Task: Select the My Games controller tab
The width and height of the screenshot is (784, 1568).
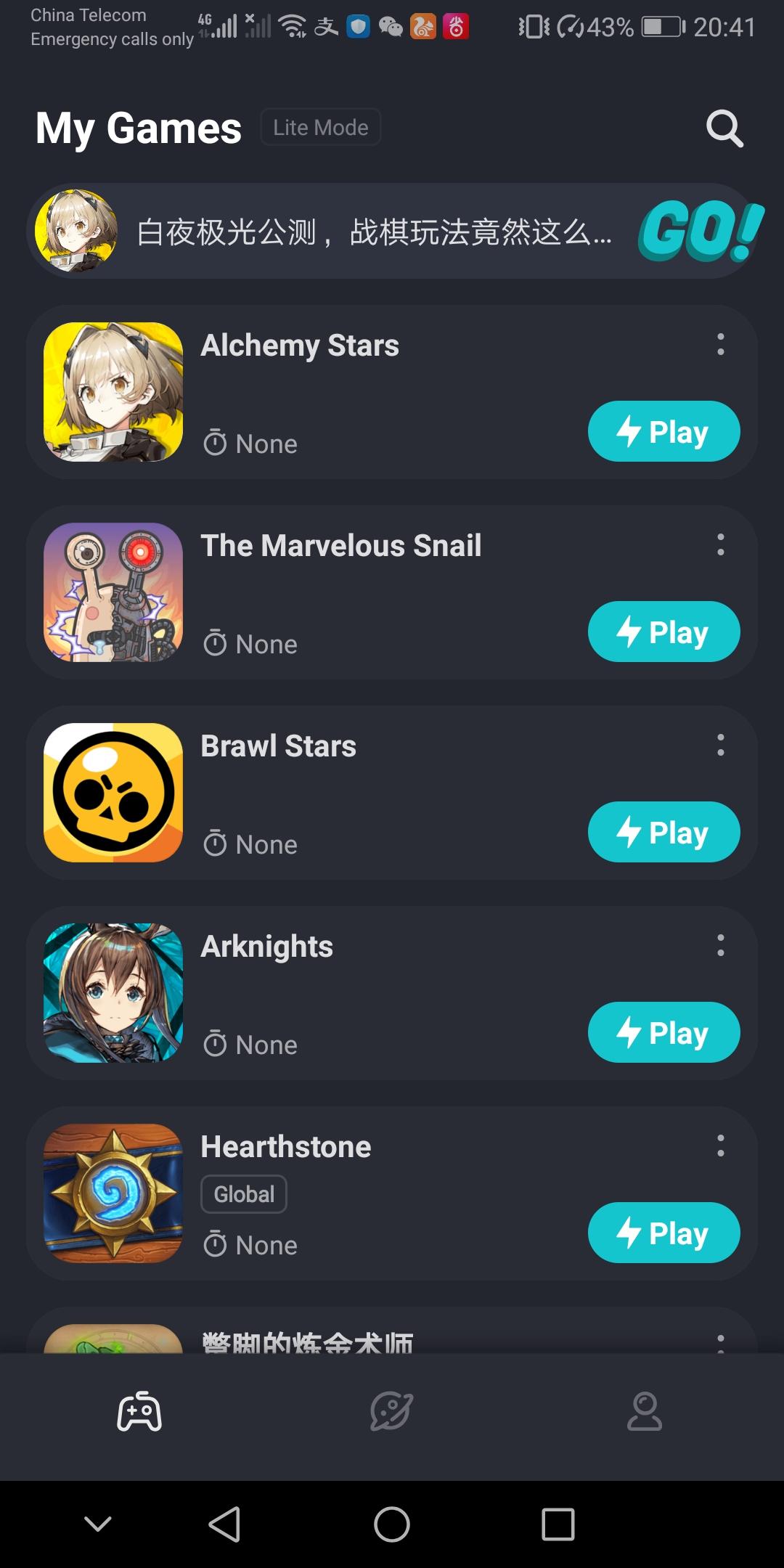Action: [x=139, y=1411]
